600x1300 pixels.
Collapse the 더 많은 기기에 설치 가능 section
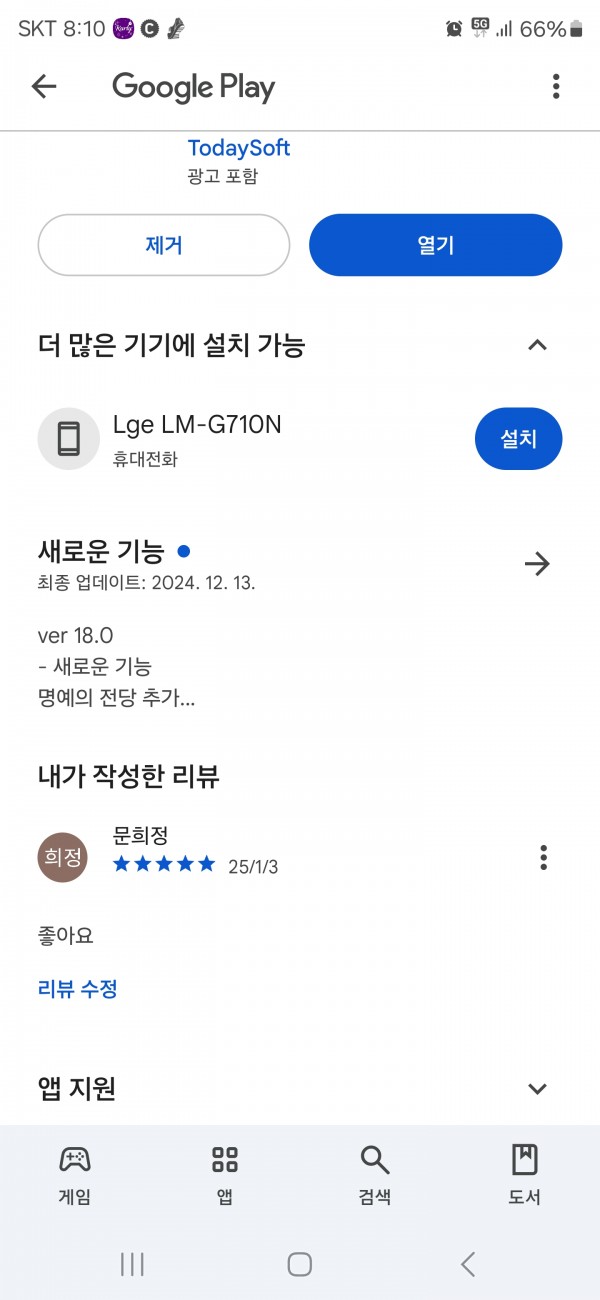tap(537, 345)
